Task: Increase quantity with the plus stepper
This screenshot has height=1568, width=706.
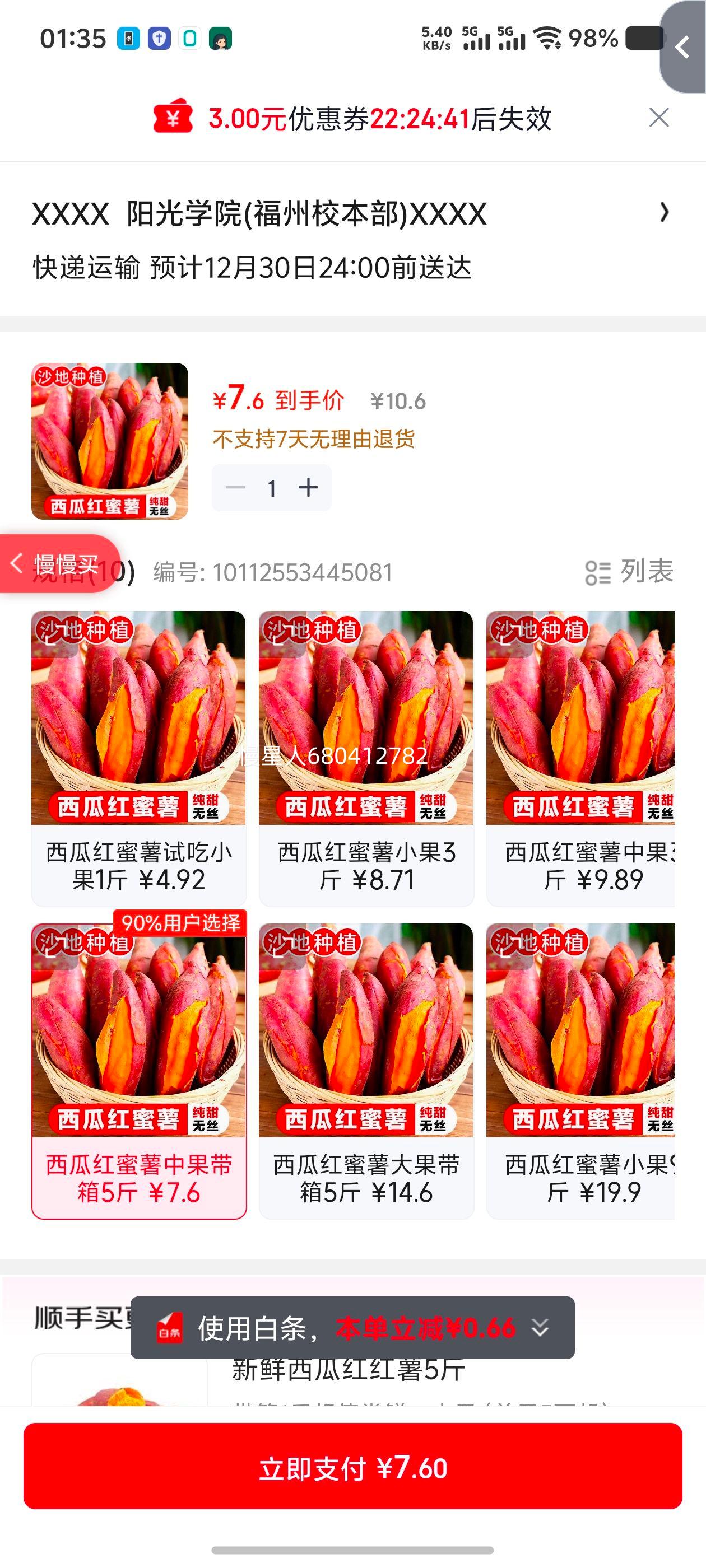Action: (x=309, y=487)
